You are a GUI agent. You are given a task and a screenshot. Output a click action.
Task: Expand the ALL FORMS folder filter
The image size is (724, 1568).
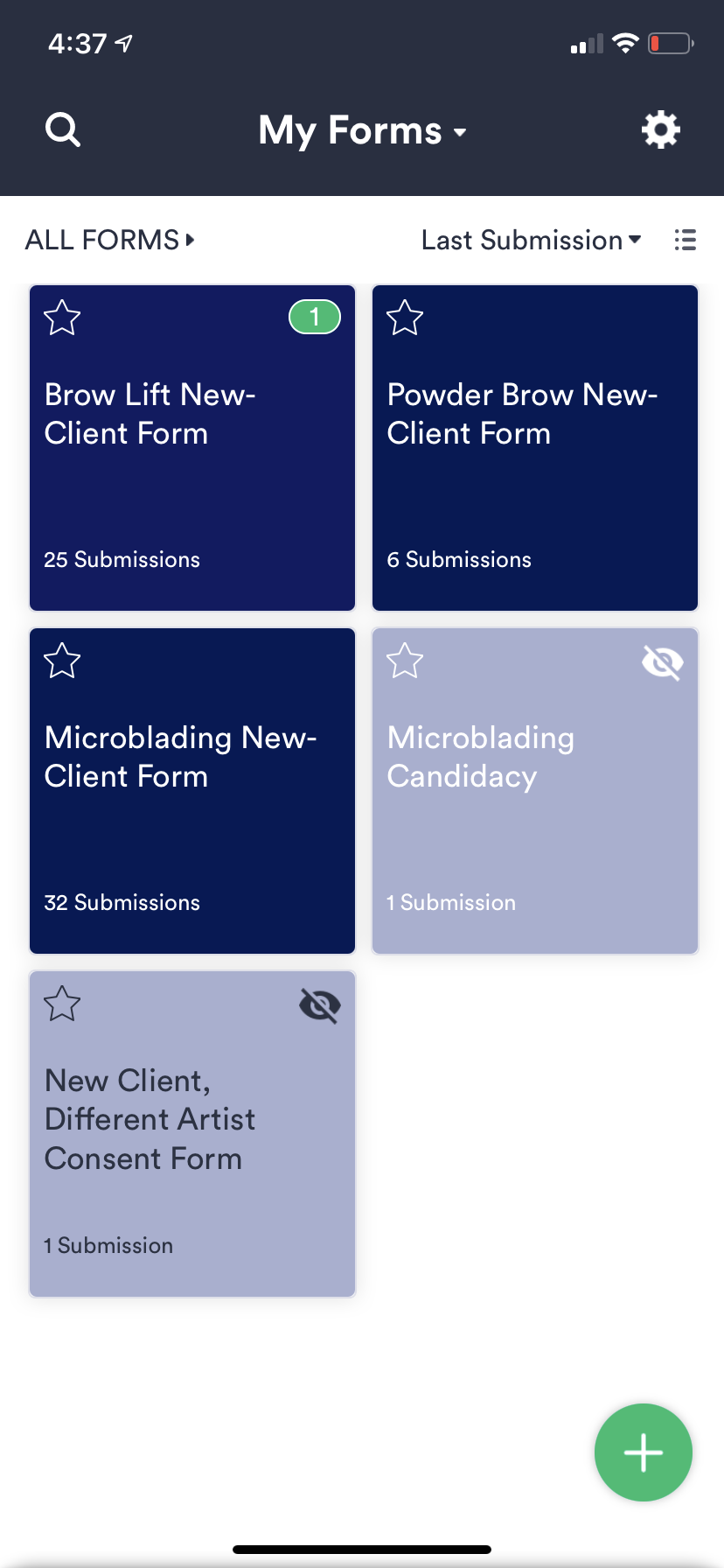[x=110, y=240]
